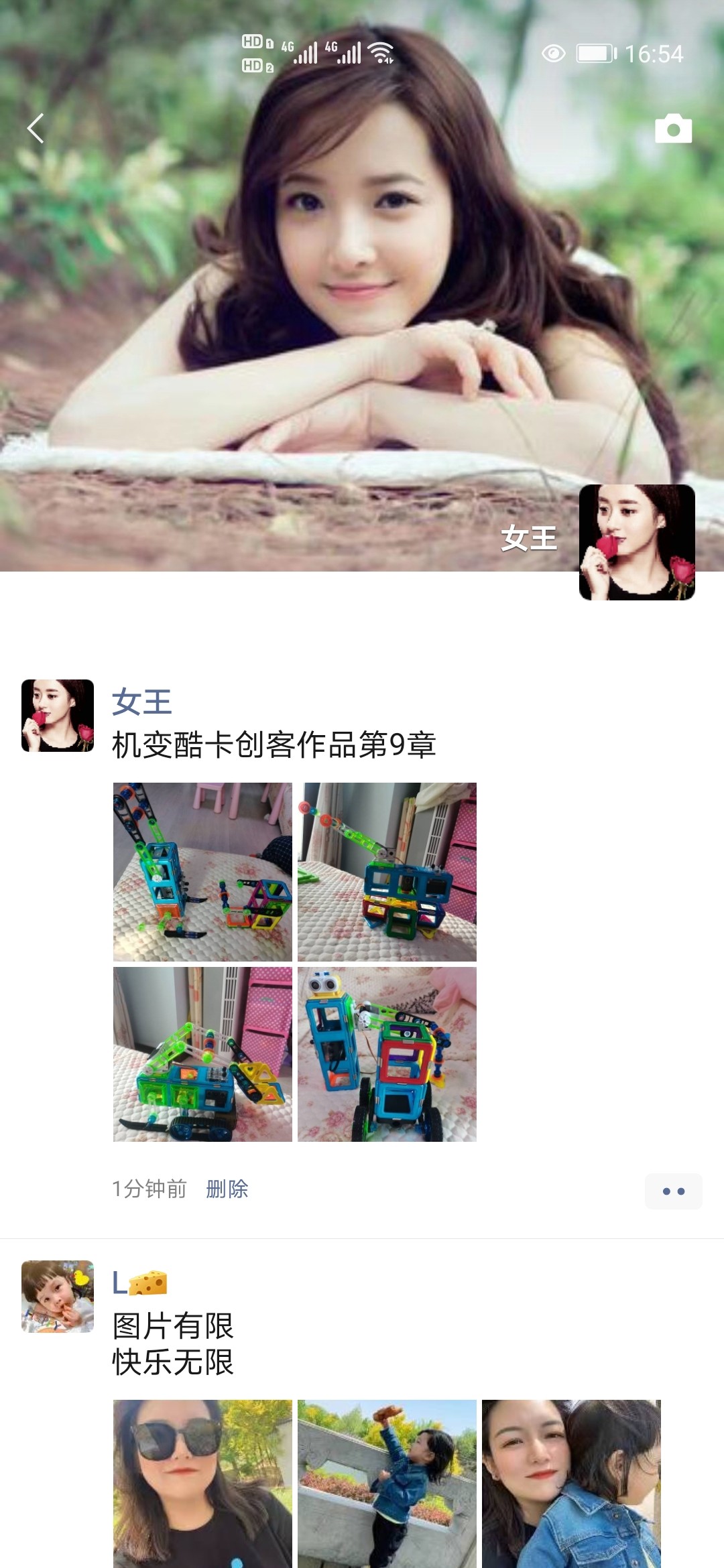Tap the L username with cheese emoji
The width and height of the screenshot is (724, 1568).
[x=139, y=1283]
